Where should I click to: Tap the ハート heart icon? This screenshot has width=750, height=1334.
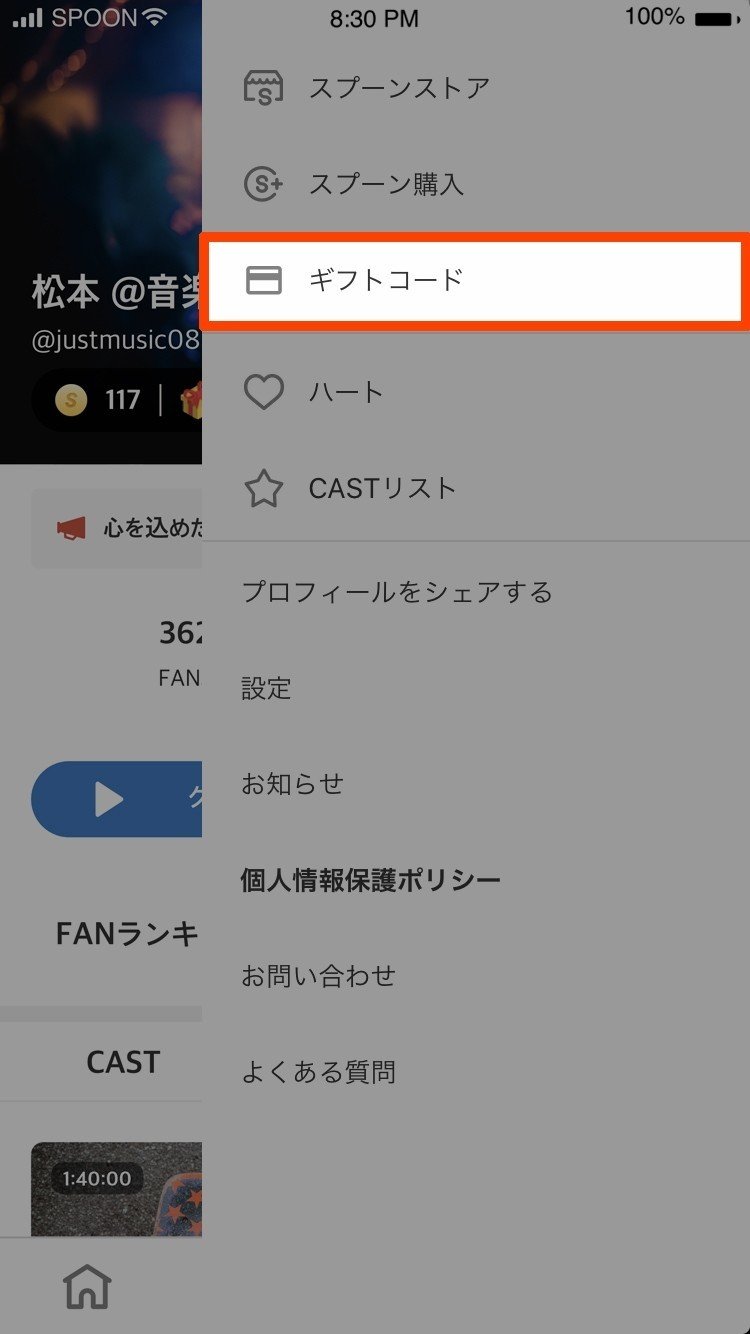coord(262,392)
